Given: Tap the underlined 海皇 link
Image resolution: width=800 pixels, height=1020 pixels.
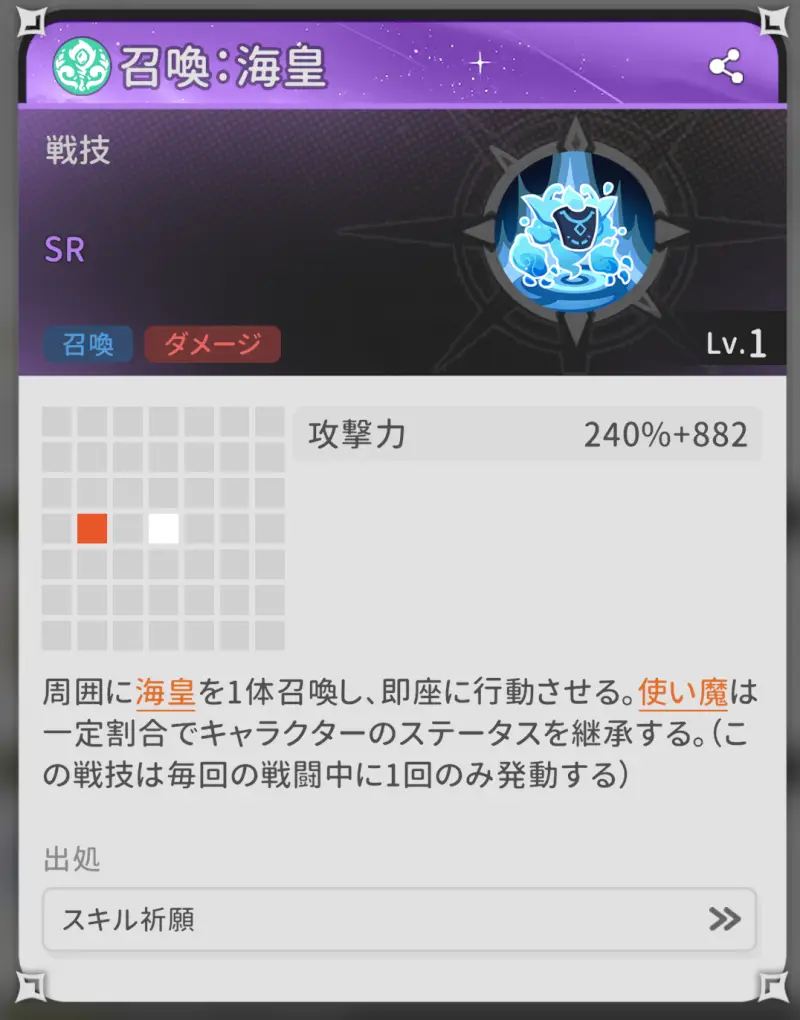Looking at the screenshot, I should pyautogui.click(x=167, y=692).
